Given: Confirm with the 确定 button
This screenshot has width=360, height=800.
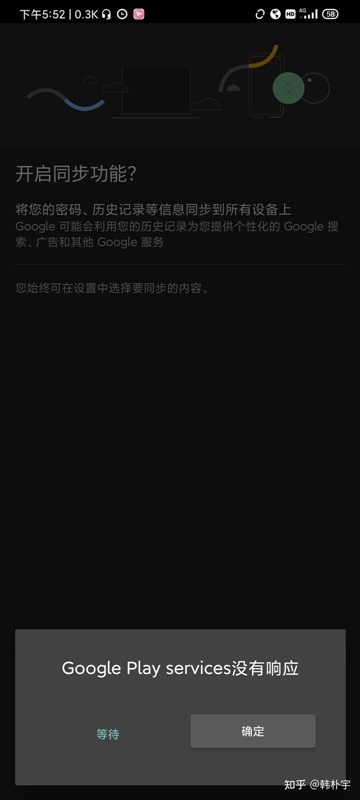Looking at the screenshot, I should (x=253, y=731).
